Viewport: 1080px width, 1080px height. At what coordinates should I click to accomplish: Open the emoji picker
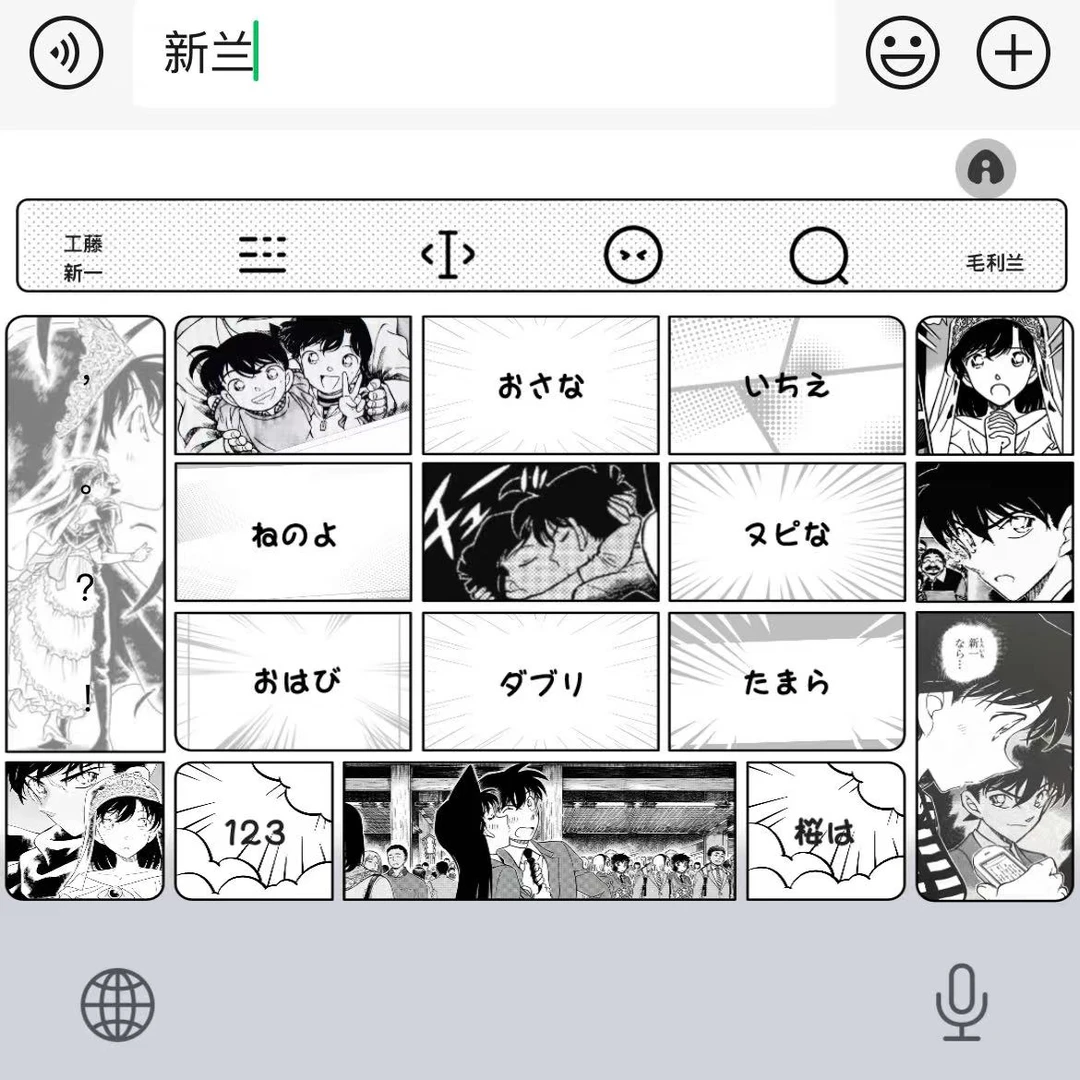click(902, 53)
